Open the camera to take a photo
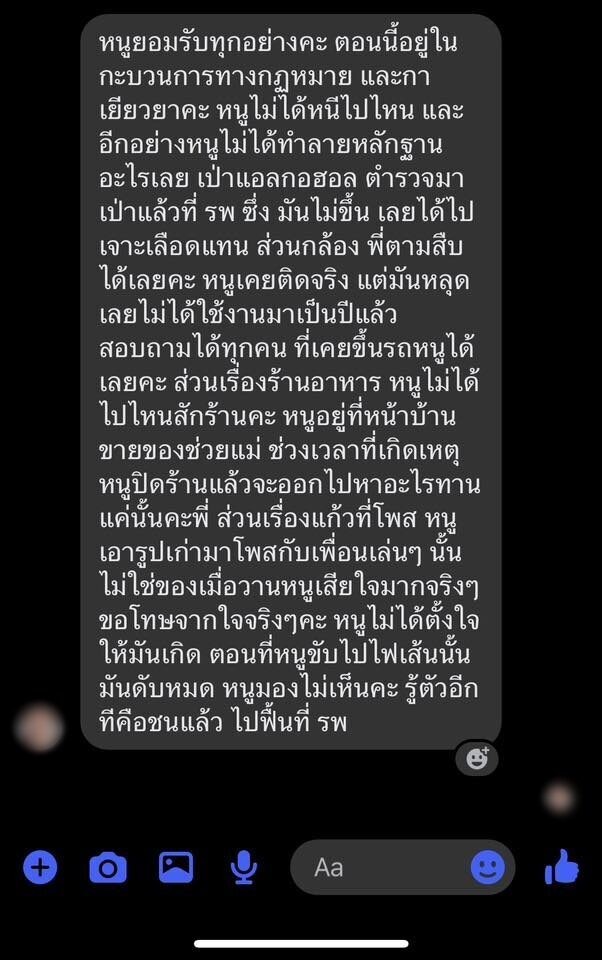Image resolution: width=602 pixels, height=960 pixels. (108, 868)
